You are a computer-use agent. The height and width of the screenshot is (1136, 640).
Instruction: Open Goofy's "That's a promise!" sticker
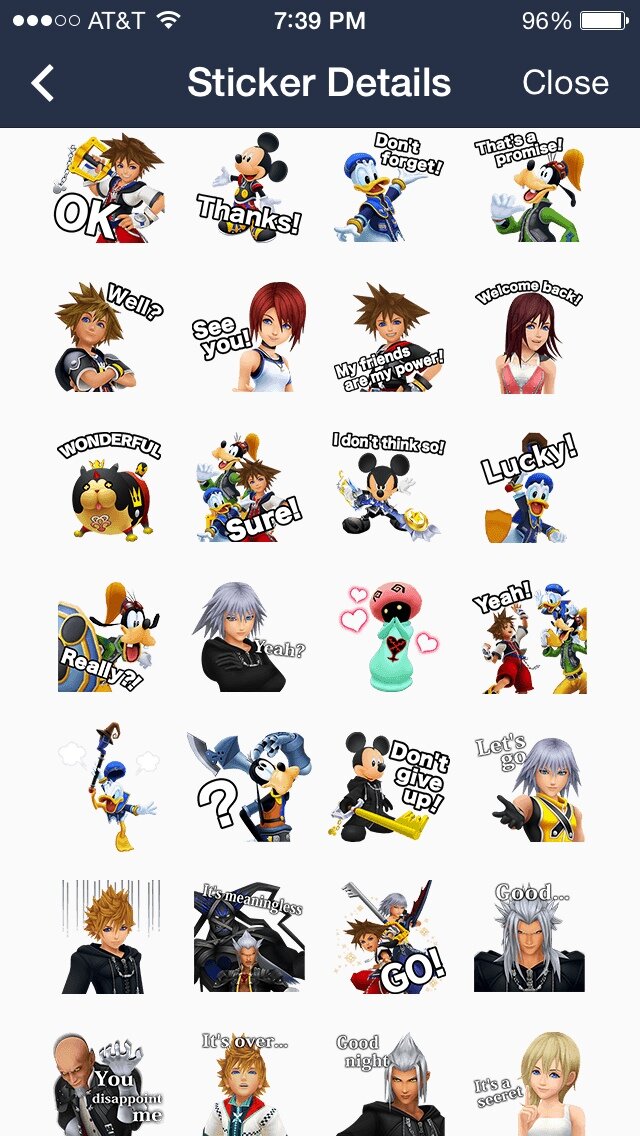528,189
